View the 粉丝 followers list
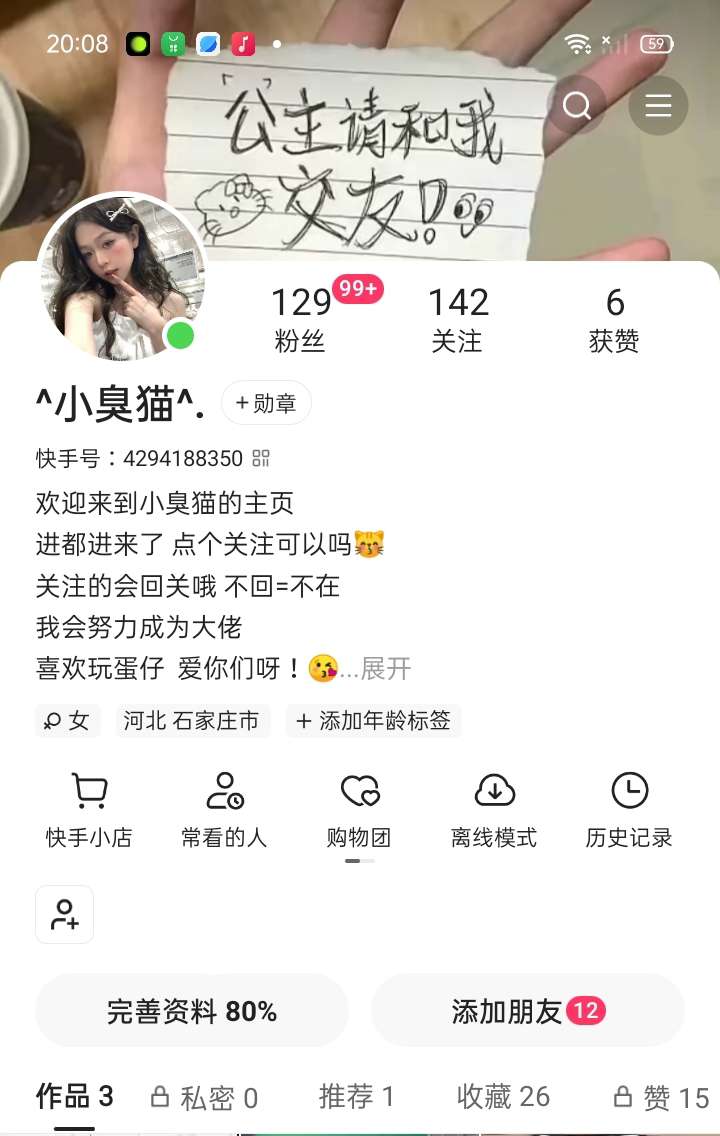This screenshot has height=1136, width=720. pos(301,319)
